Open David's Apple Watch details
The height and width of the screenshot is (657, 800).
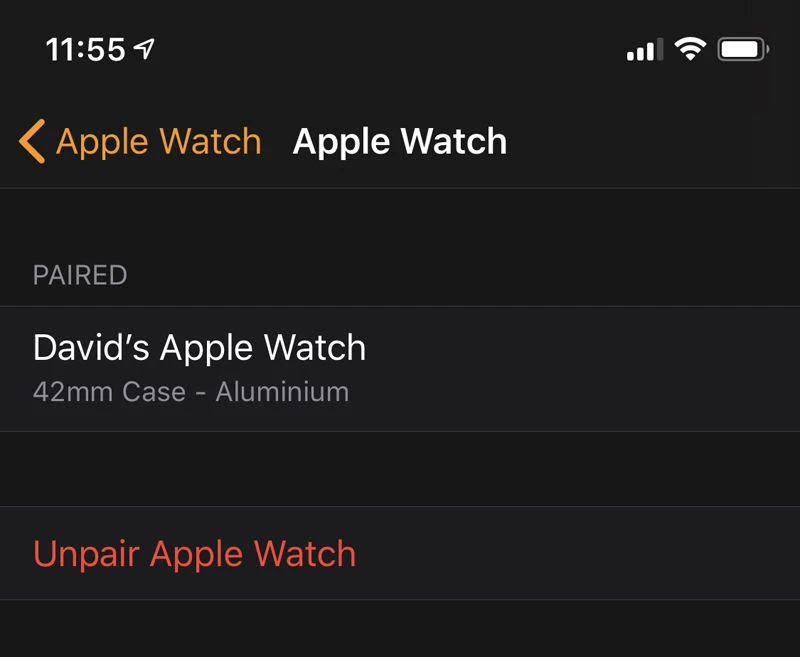200,367
